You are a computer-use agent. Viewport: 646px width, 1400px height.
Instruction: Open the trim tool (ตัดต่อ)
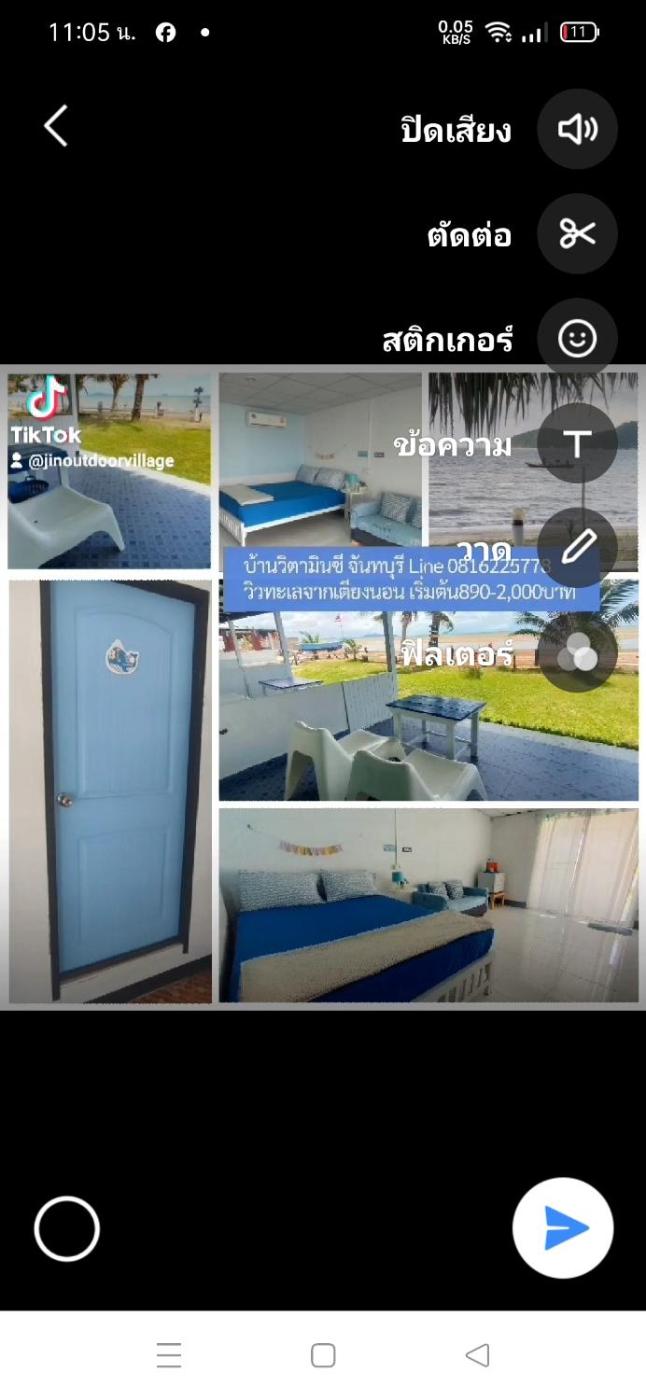577,234
